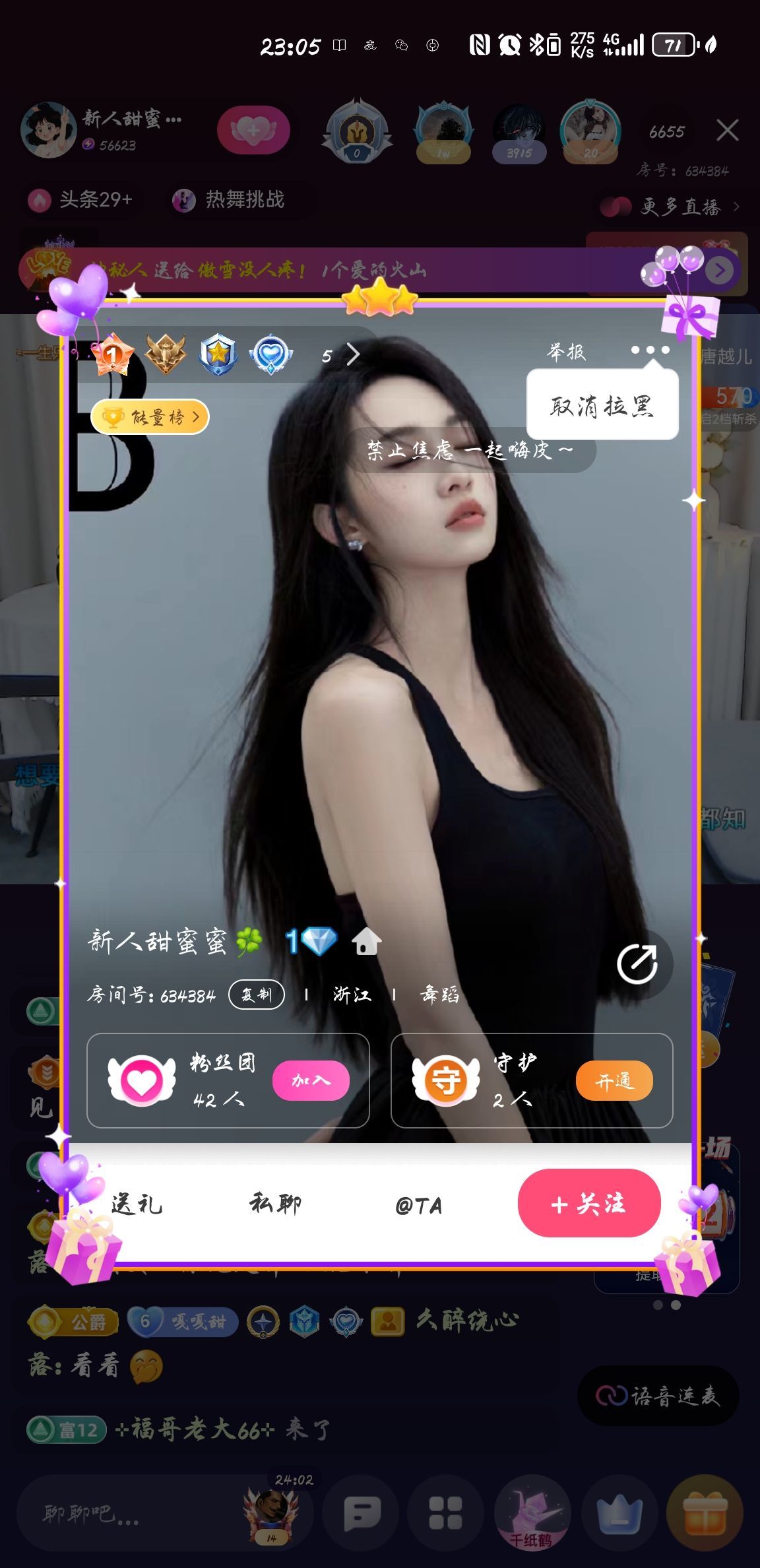Screen dimensions: 760x1568
Task: Start a private chat via 私聊
Action: (x=275, y=1204)
